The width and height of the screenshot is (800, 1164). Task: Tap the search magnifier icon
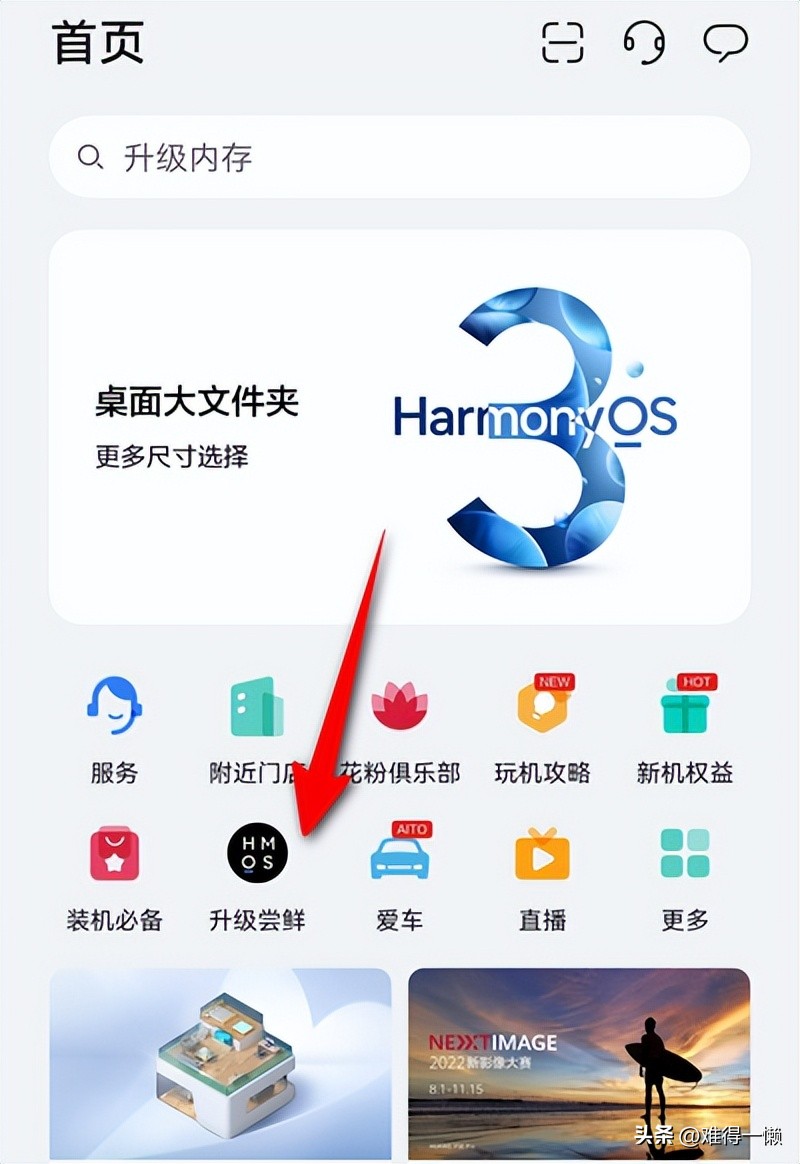[x=91, y=156]
